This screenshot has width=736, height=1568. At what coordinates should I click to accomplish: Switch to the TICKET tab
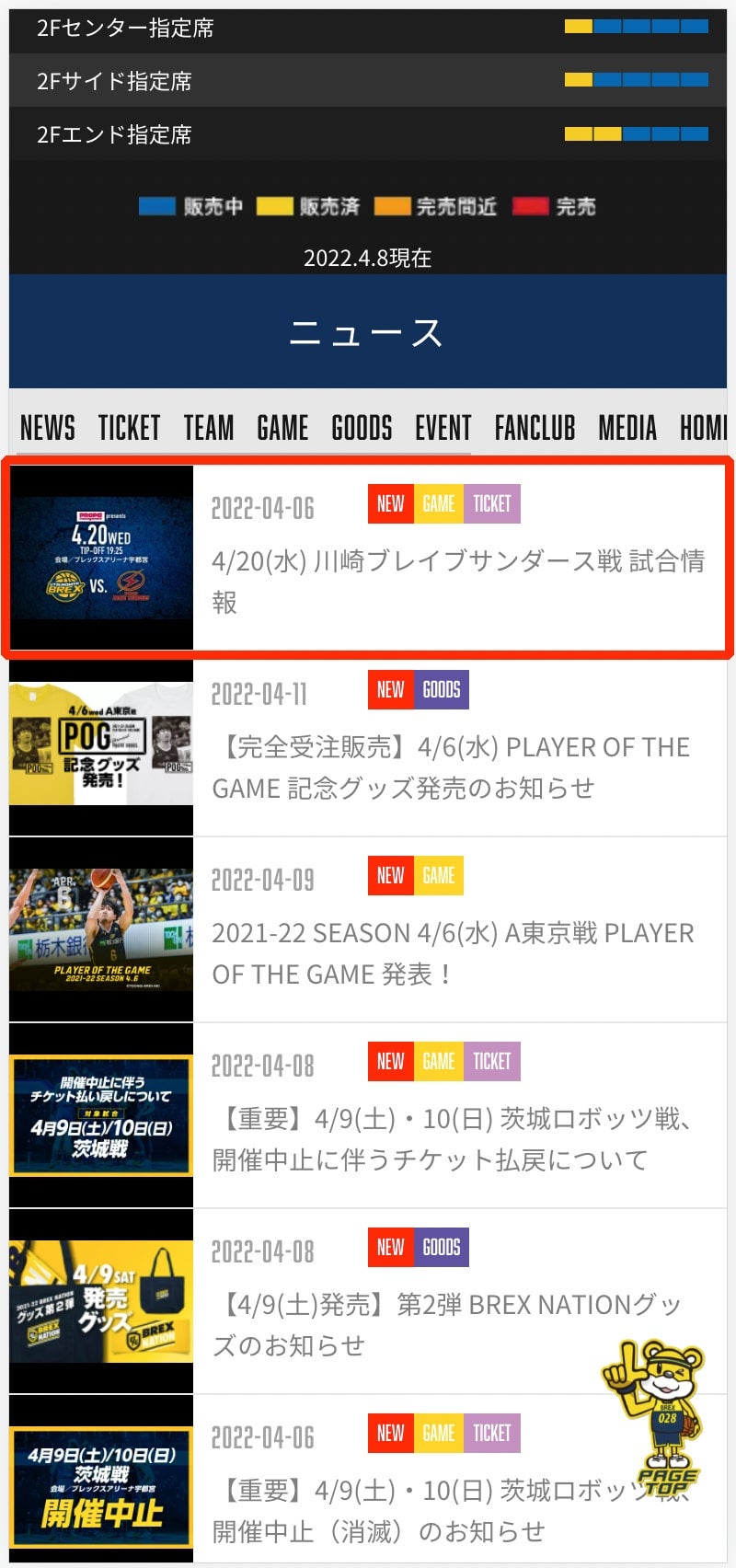coord(129,428)
